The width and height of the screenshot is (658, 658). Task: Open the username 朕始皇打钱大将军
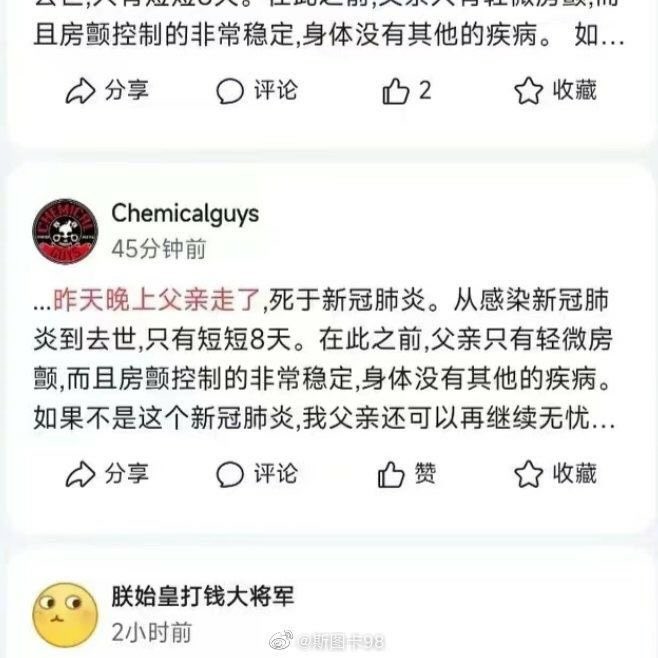203,598
